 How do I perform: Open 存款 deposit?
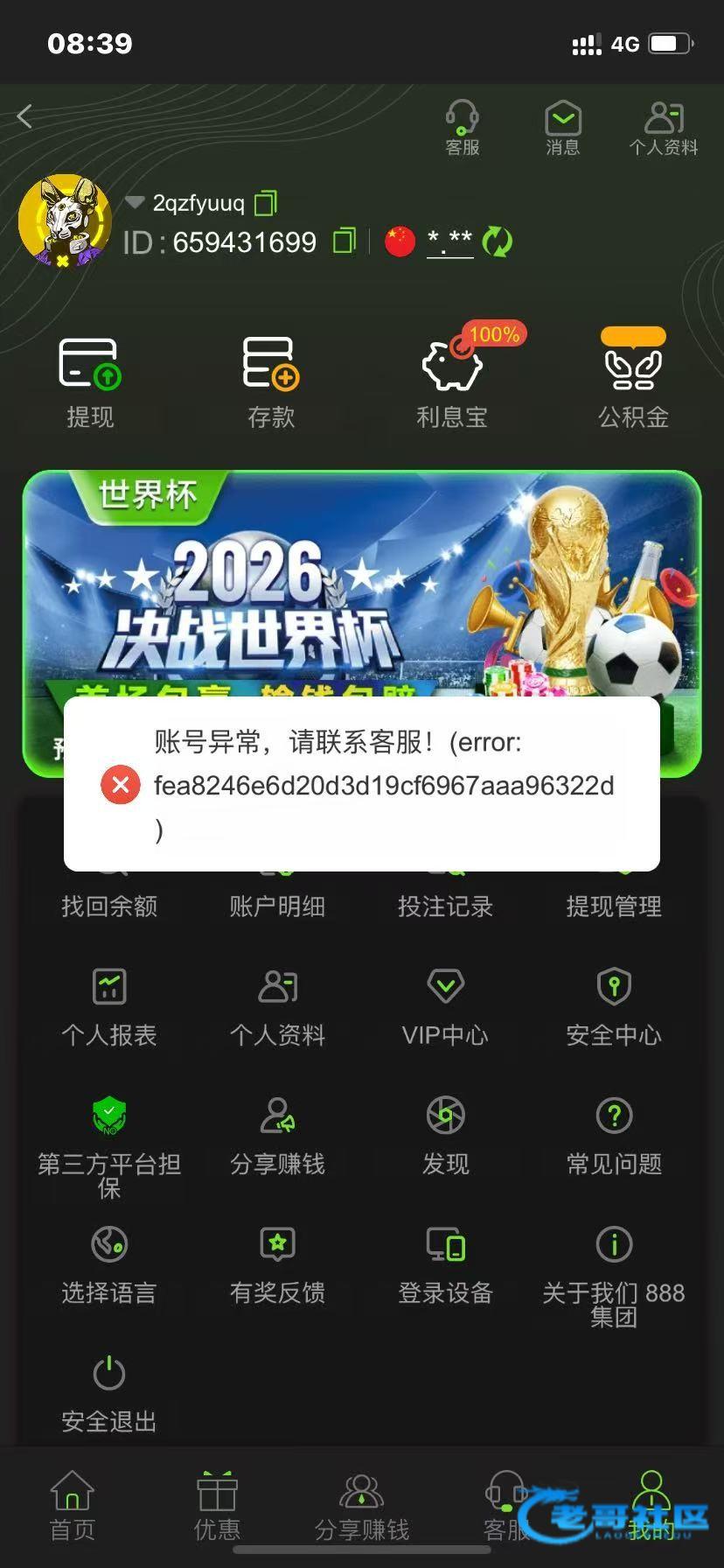point(271,382)
